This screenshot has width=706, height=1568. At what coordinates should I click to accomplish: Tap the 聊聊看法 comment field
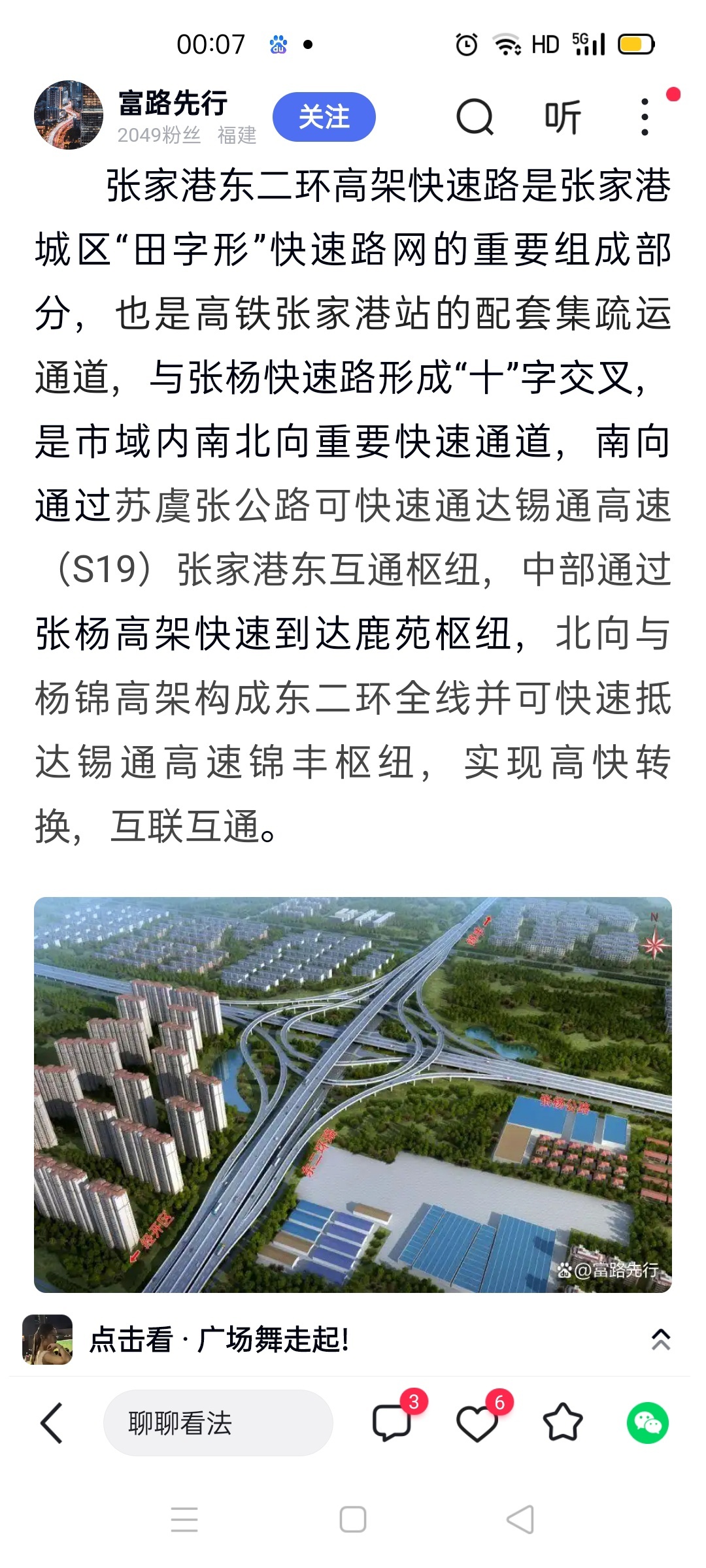pyautogui.click(x=218, y=1423)
